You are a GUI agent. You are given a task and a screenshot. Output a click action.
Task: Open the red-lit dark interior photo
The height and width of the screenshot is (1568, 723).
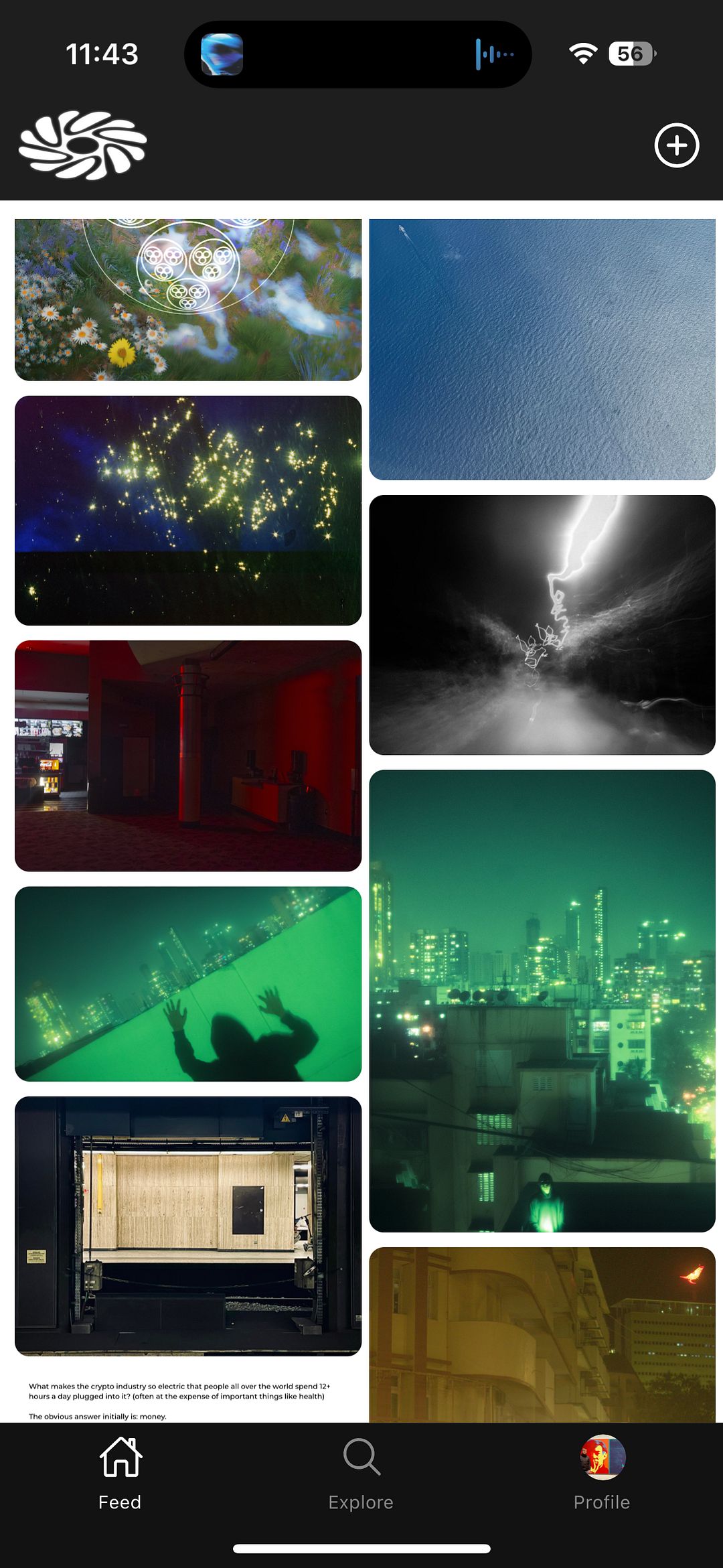coord(188,756)
